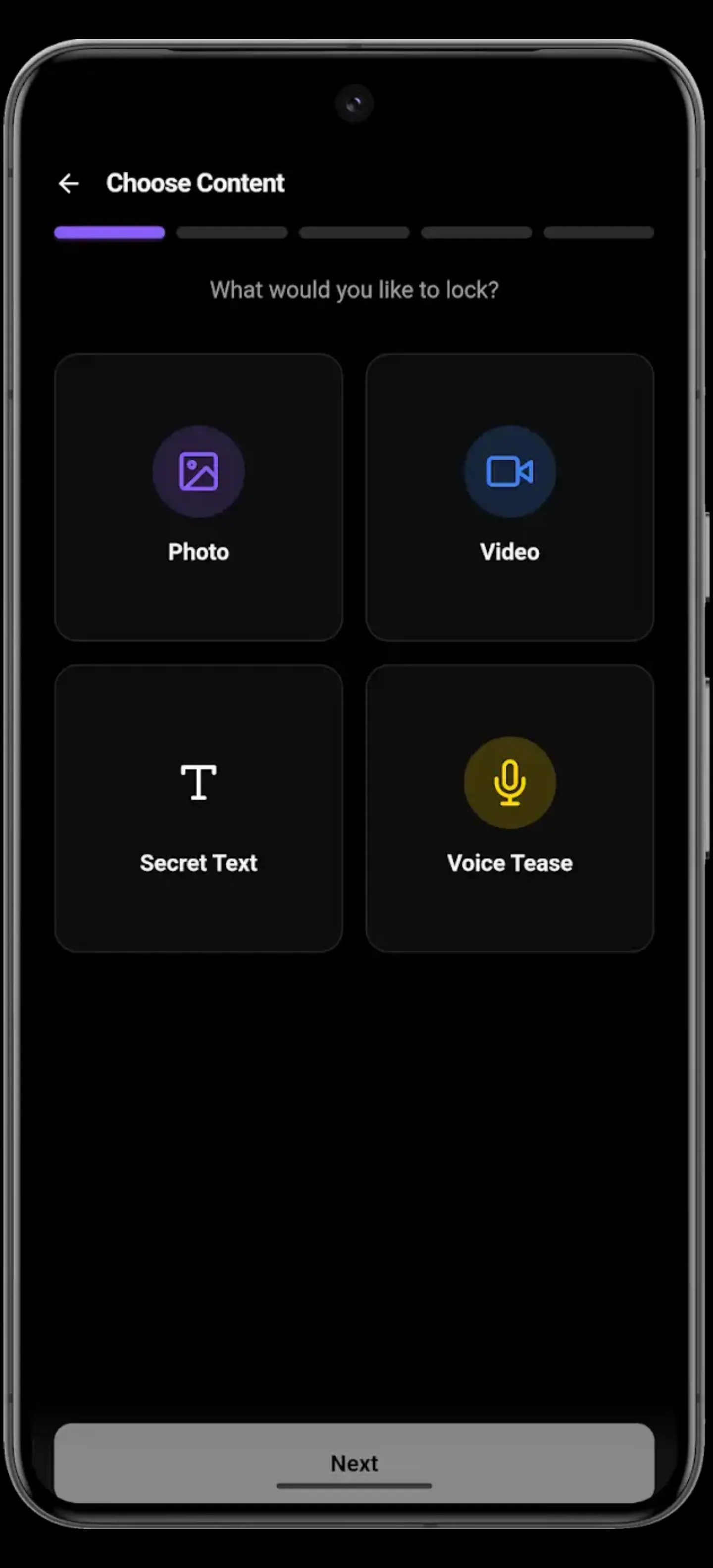Pick the Secret Text option
The image size is (713, 1568).
coord(199,808)
